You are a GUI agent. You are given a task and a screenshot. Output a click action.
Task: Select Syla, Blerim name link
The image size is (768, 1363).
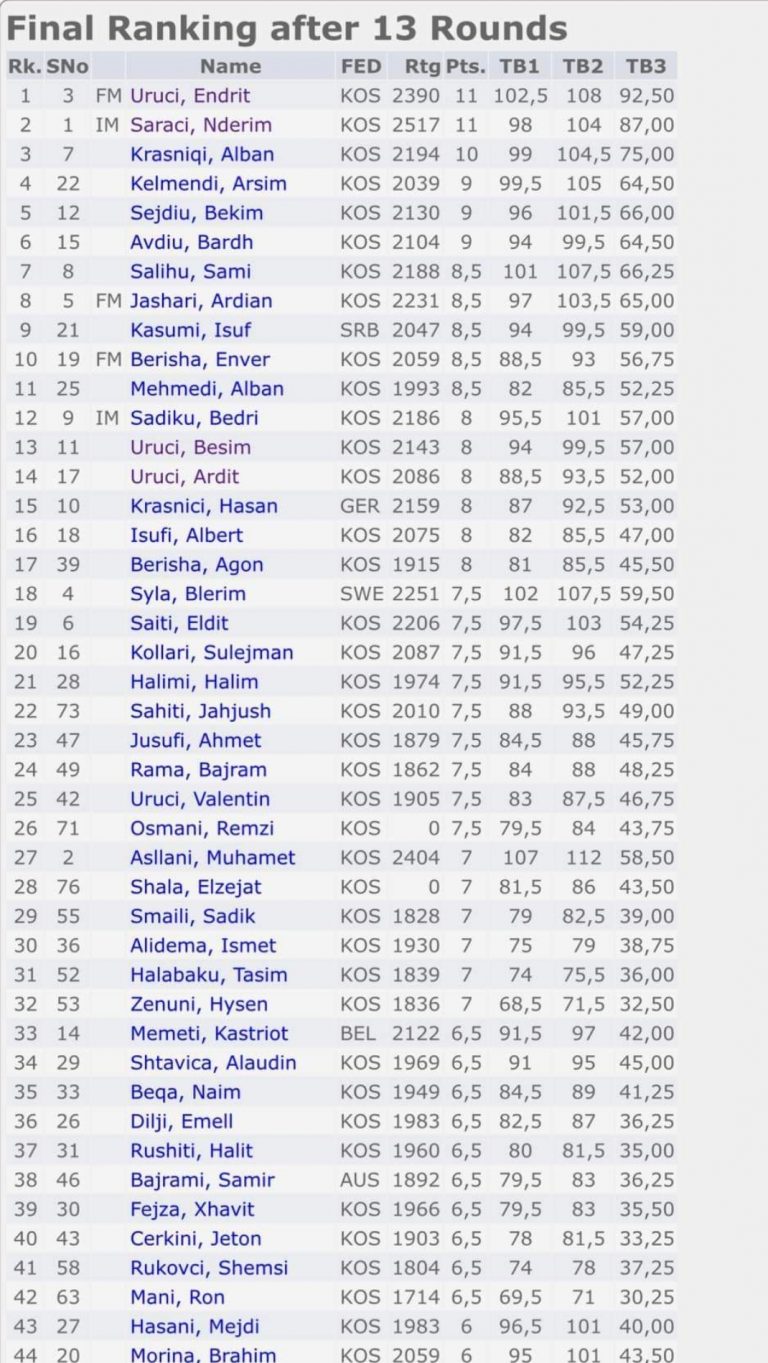[188, 594]
